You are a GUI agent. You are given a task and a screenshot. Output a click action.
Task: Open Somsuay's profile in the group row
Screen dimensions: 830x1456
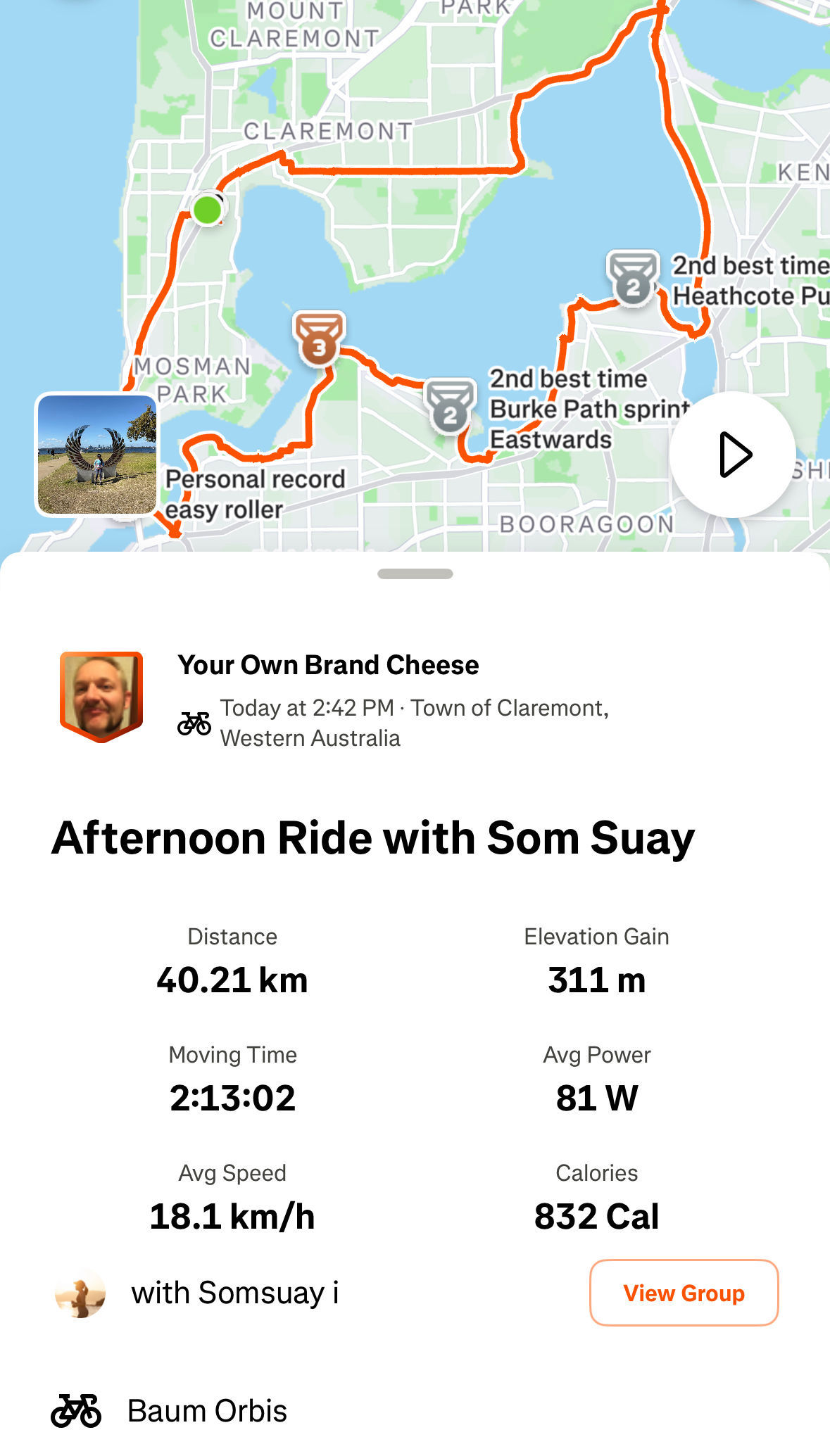(80, 1293)
